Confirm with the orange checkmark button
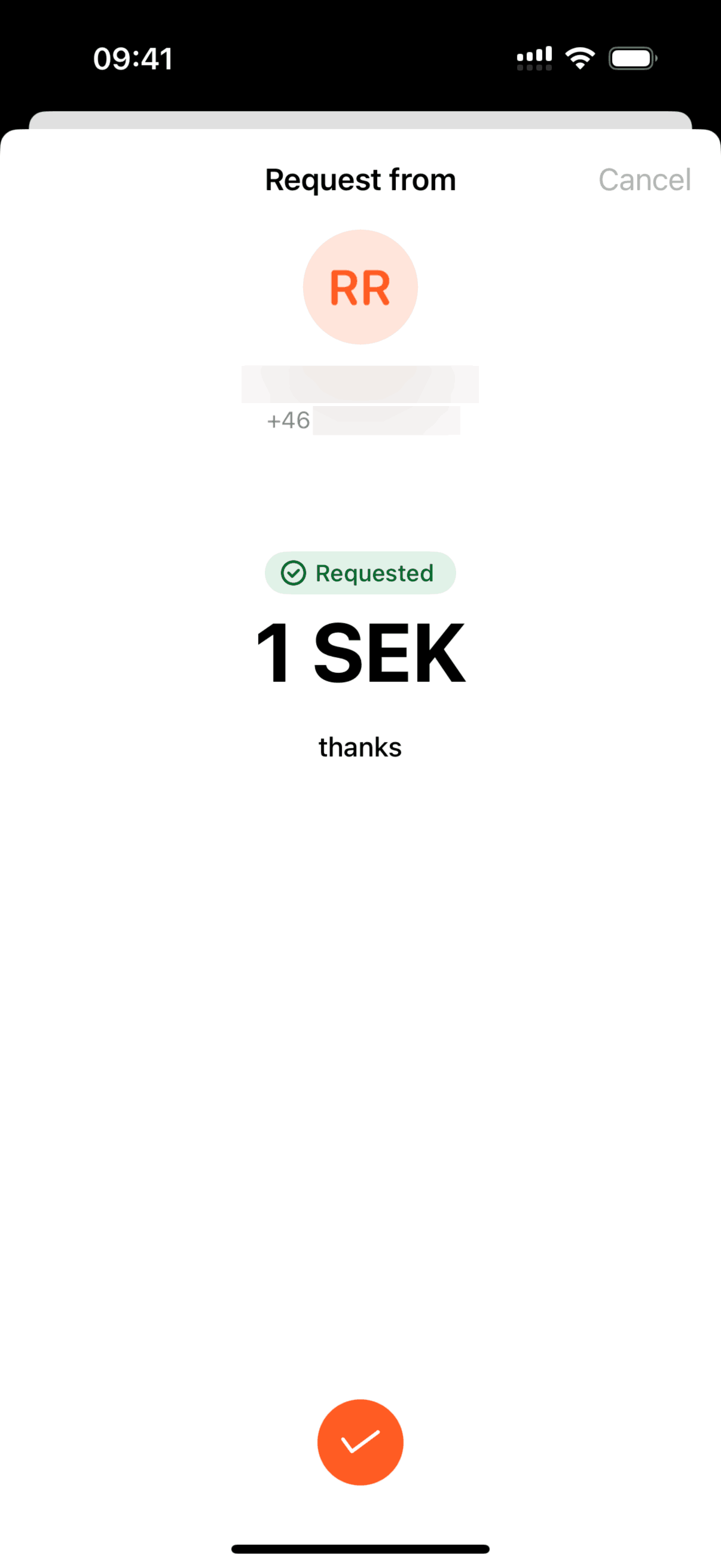721x1568 pixels. [360, 1441]
